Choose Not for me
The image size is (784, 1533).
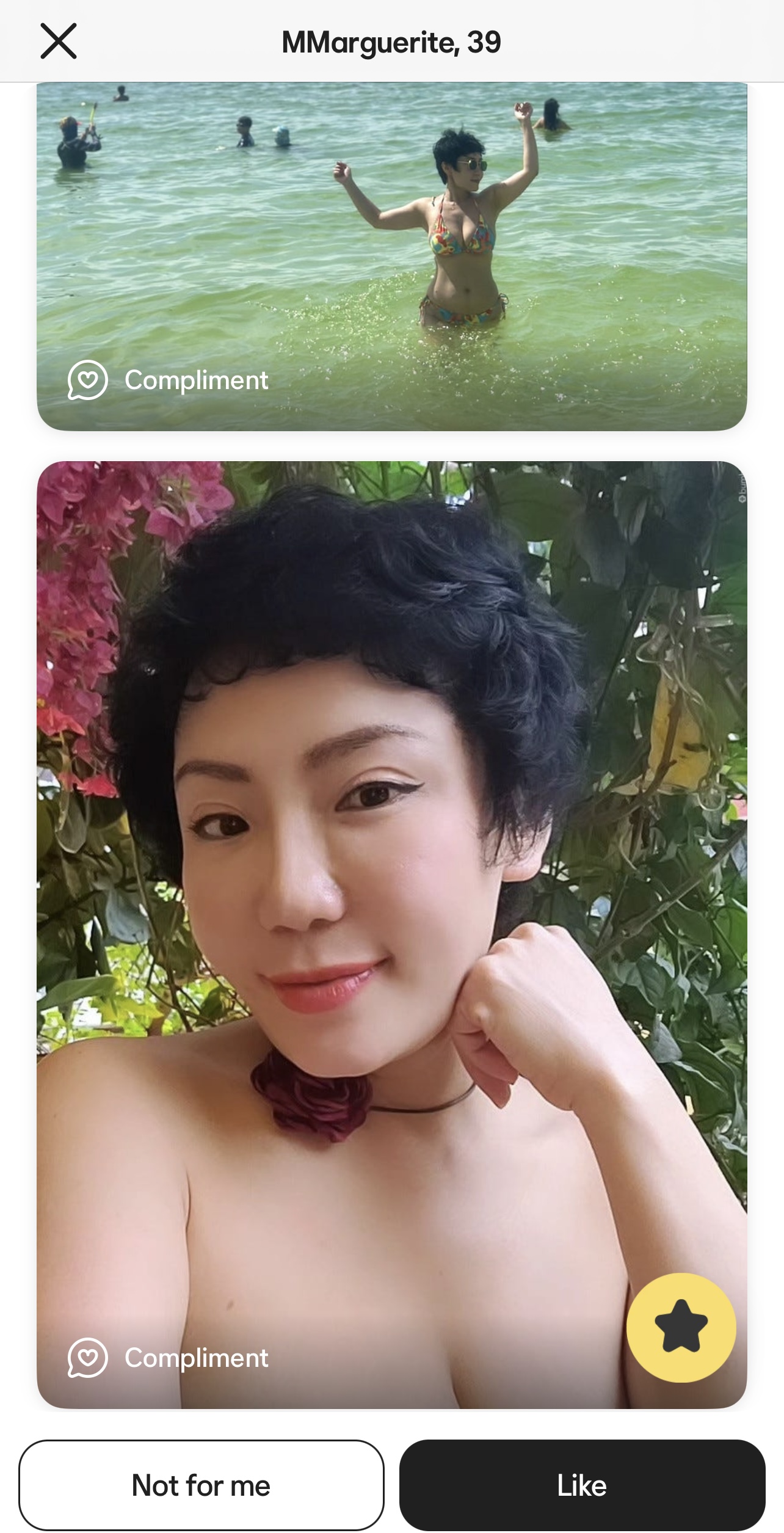click(201, 1485)
